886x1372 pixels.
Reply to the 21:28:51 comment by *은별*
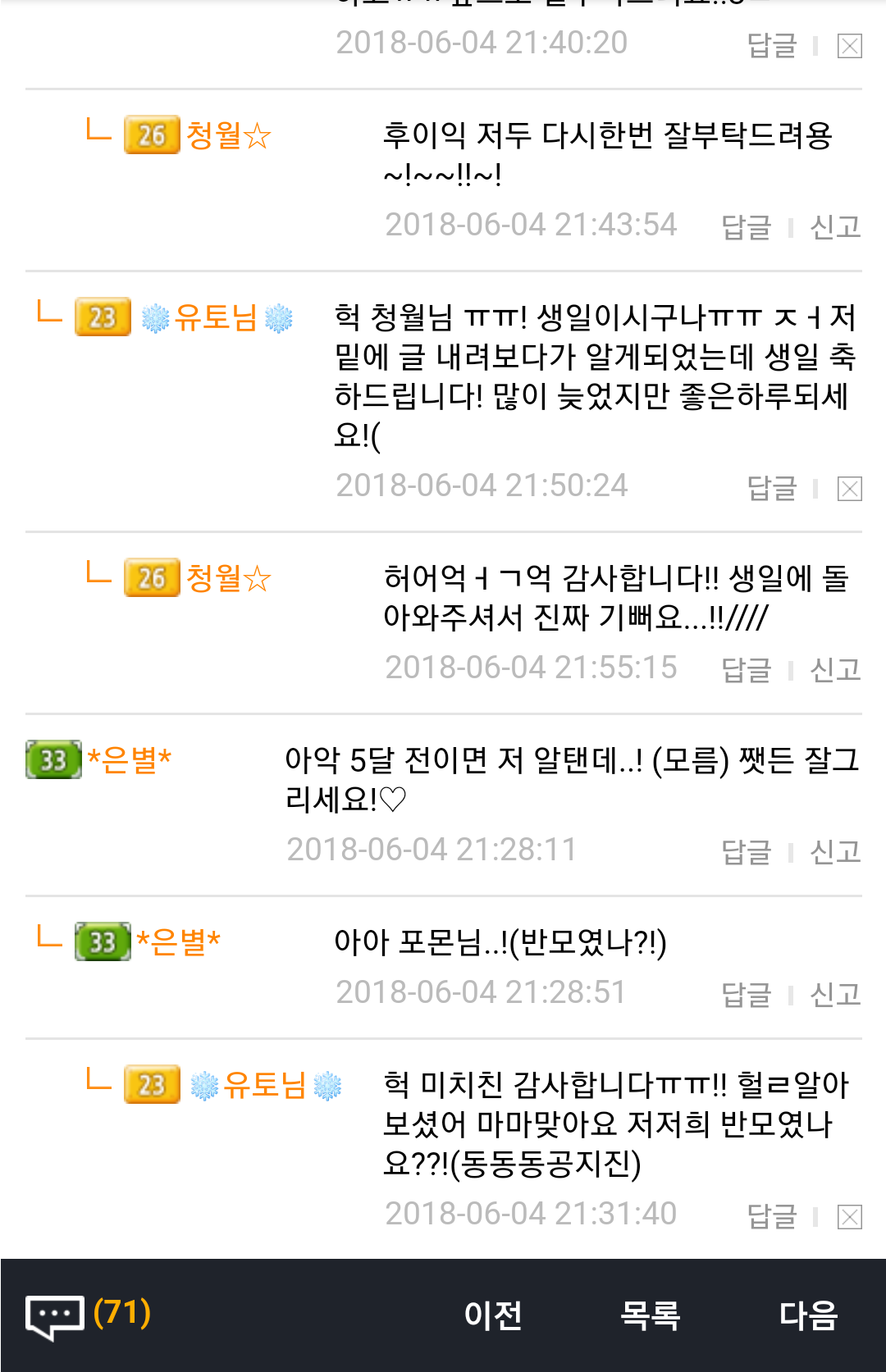coord(746,994)
